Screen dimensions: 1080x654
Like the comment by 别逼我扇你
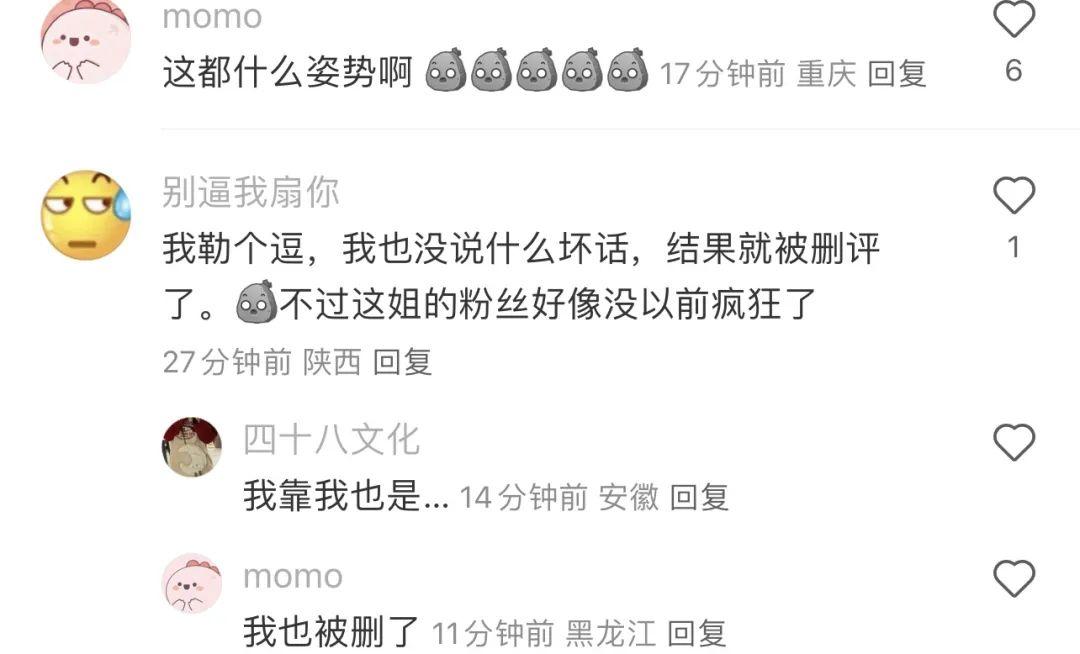[x=1014, y=195]
